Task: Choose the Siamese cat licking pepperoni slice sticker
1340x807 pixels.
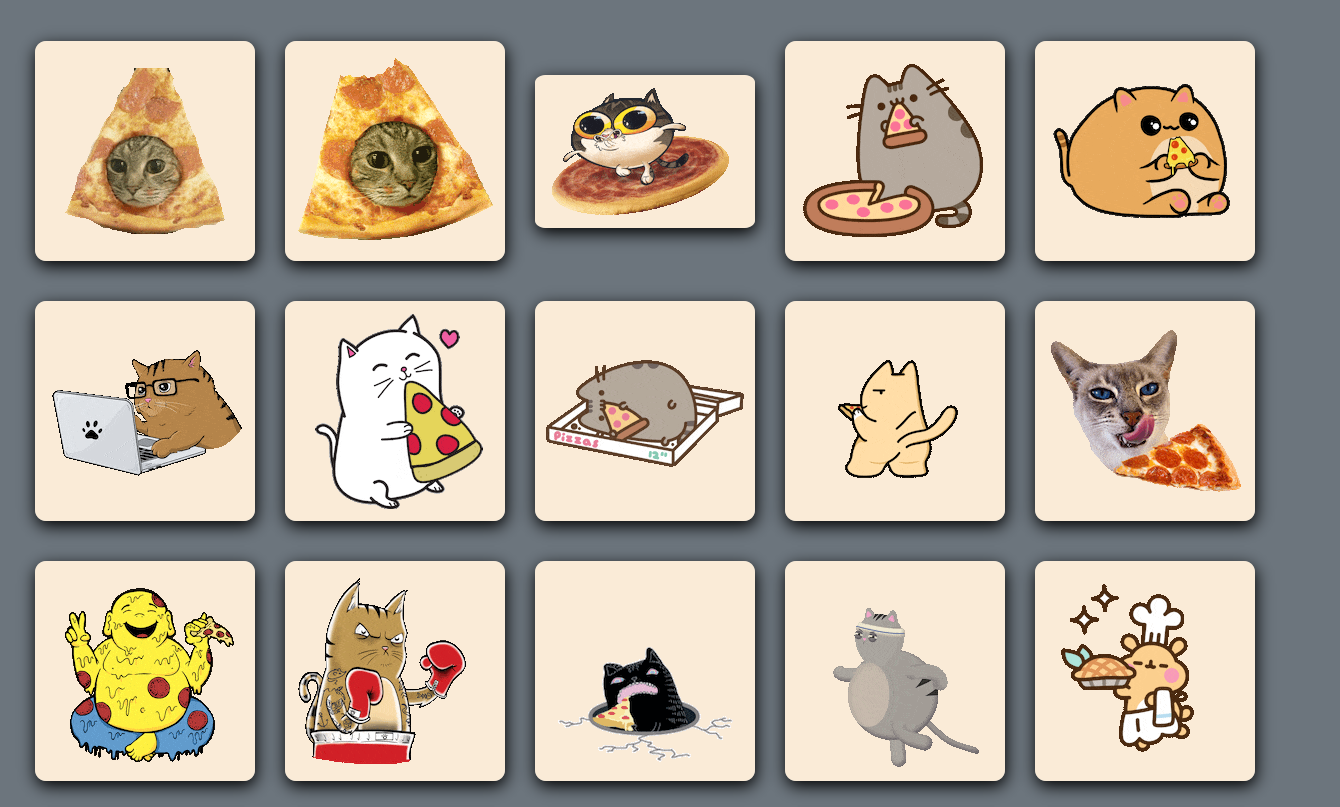Action: (x=1145, y=411)
